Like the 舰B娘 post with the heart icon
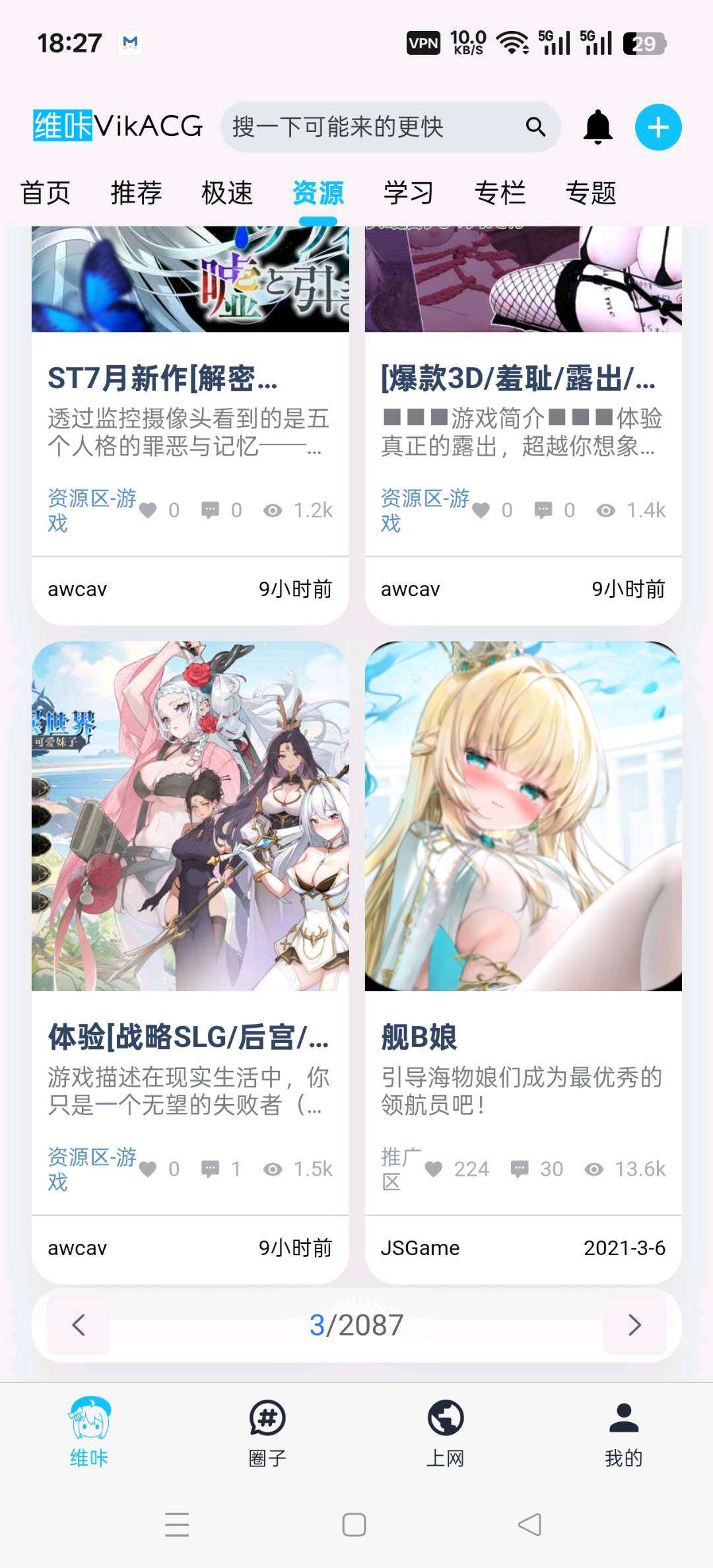The height and width of the screenshot is (1568, 713). point(434,1169)
